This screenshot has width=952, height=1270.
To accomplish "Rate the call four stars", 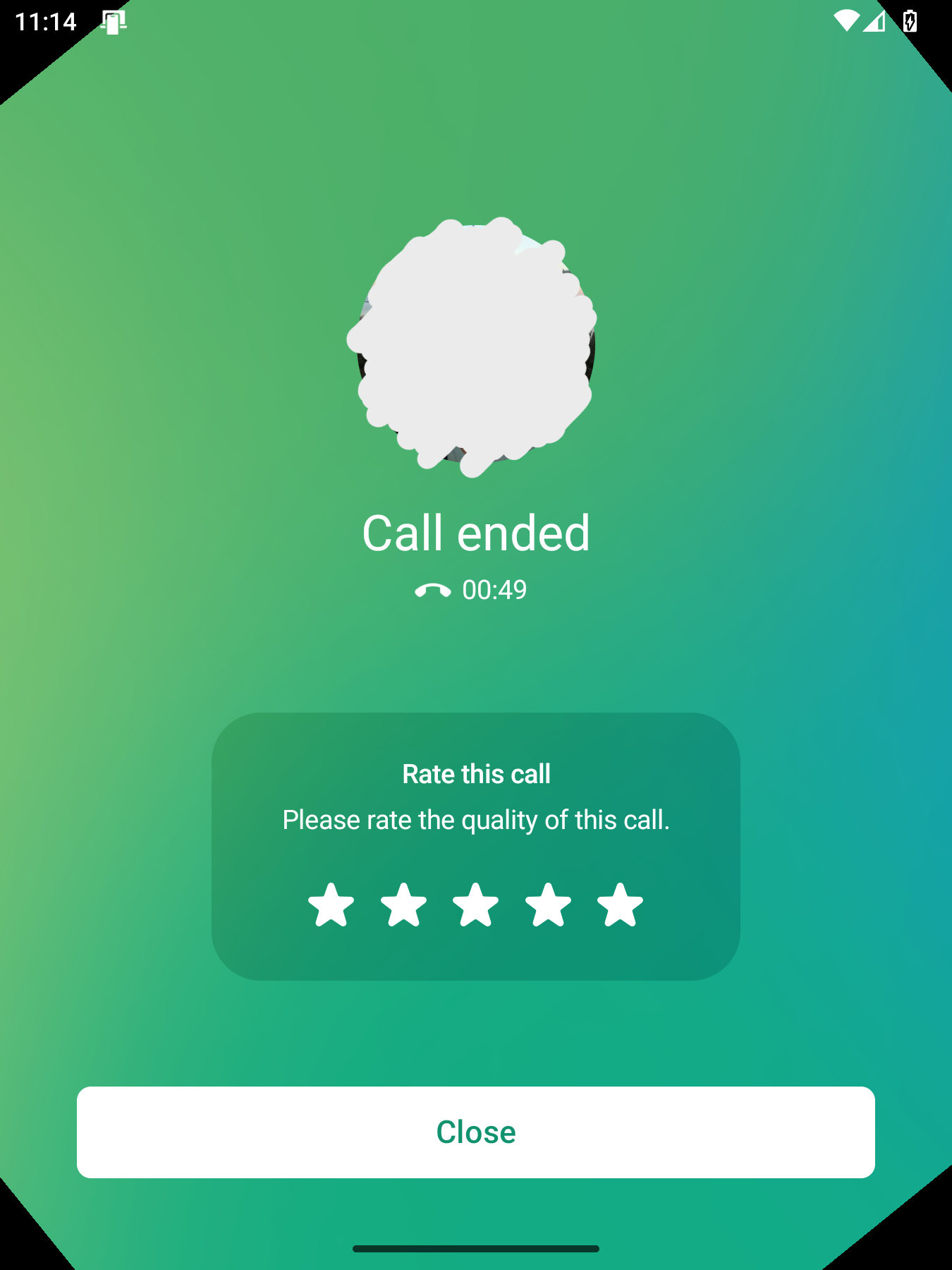I will click(548, 905).
